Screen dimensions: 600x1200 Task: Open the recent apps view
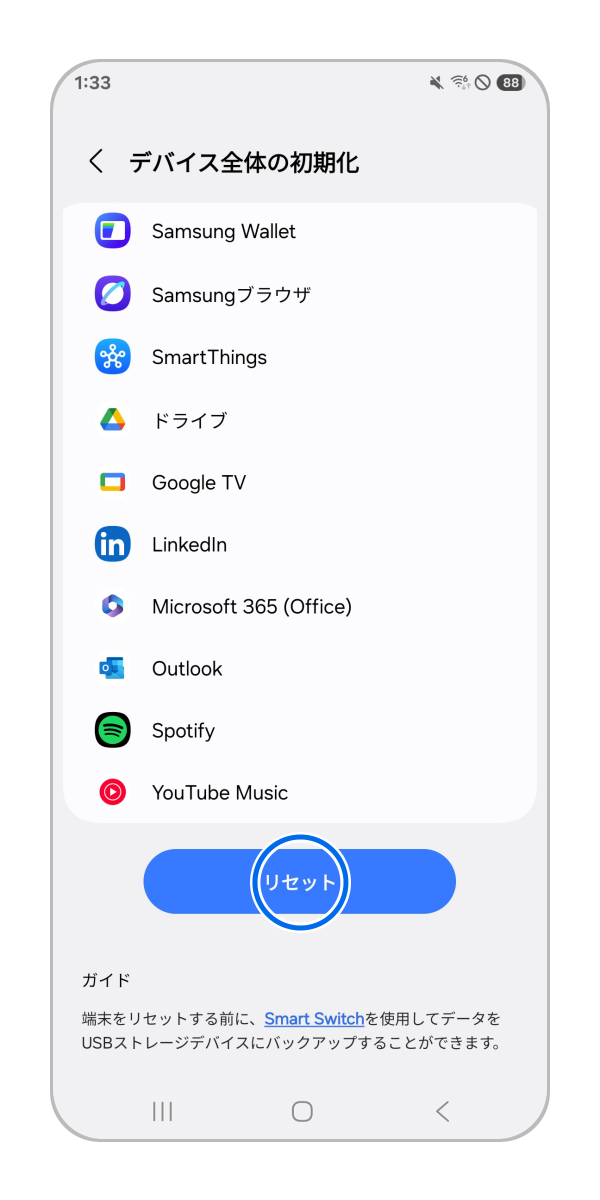click(x=162, y=1111)
